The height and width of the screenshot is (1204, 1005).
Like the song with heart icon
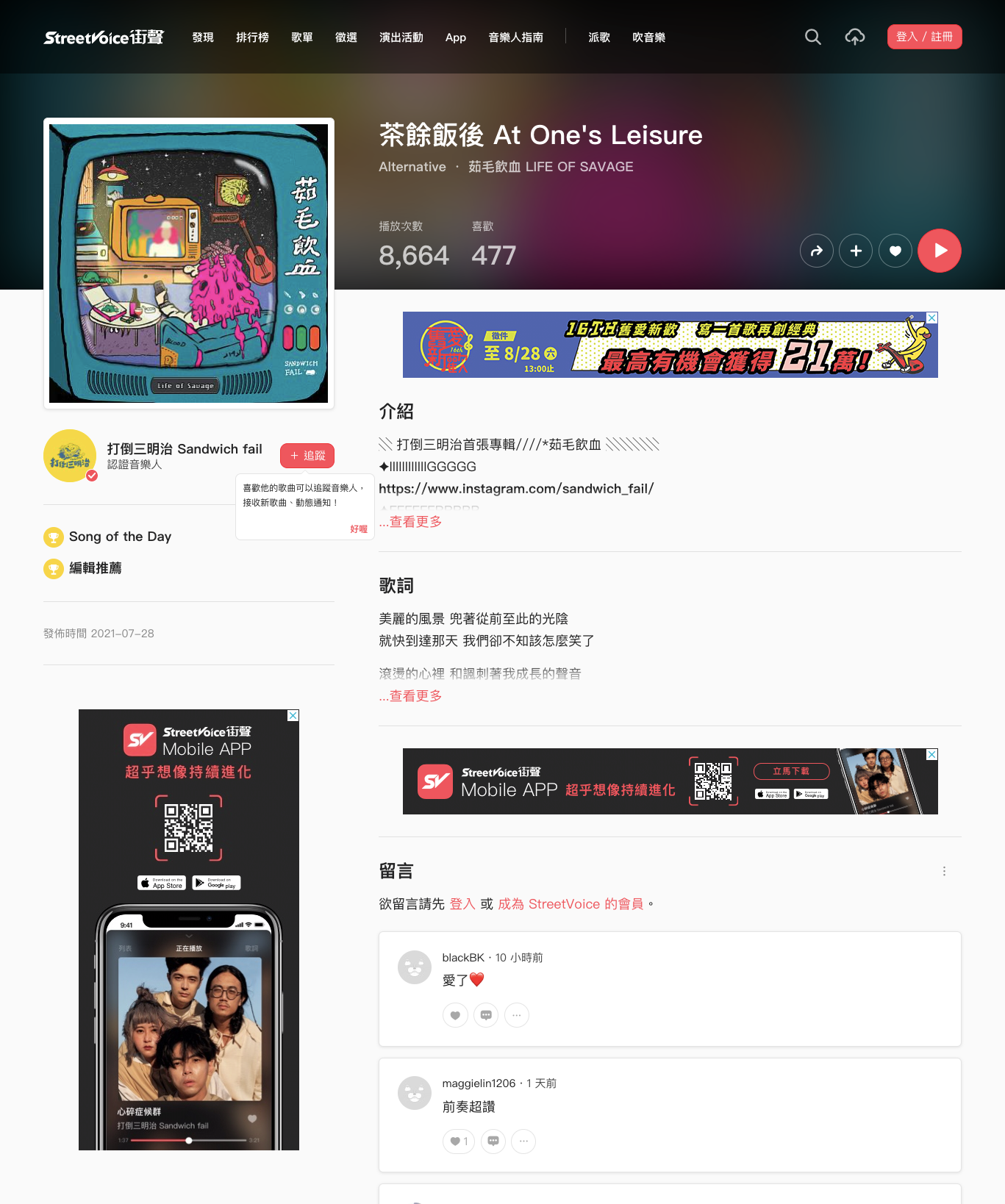895,251
